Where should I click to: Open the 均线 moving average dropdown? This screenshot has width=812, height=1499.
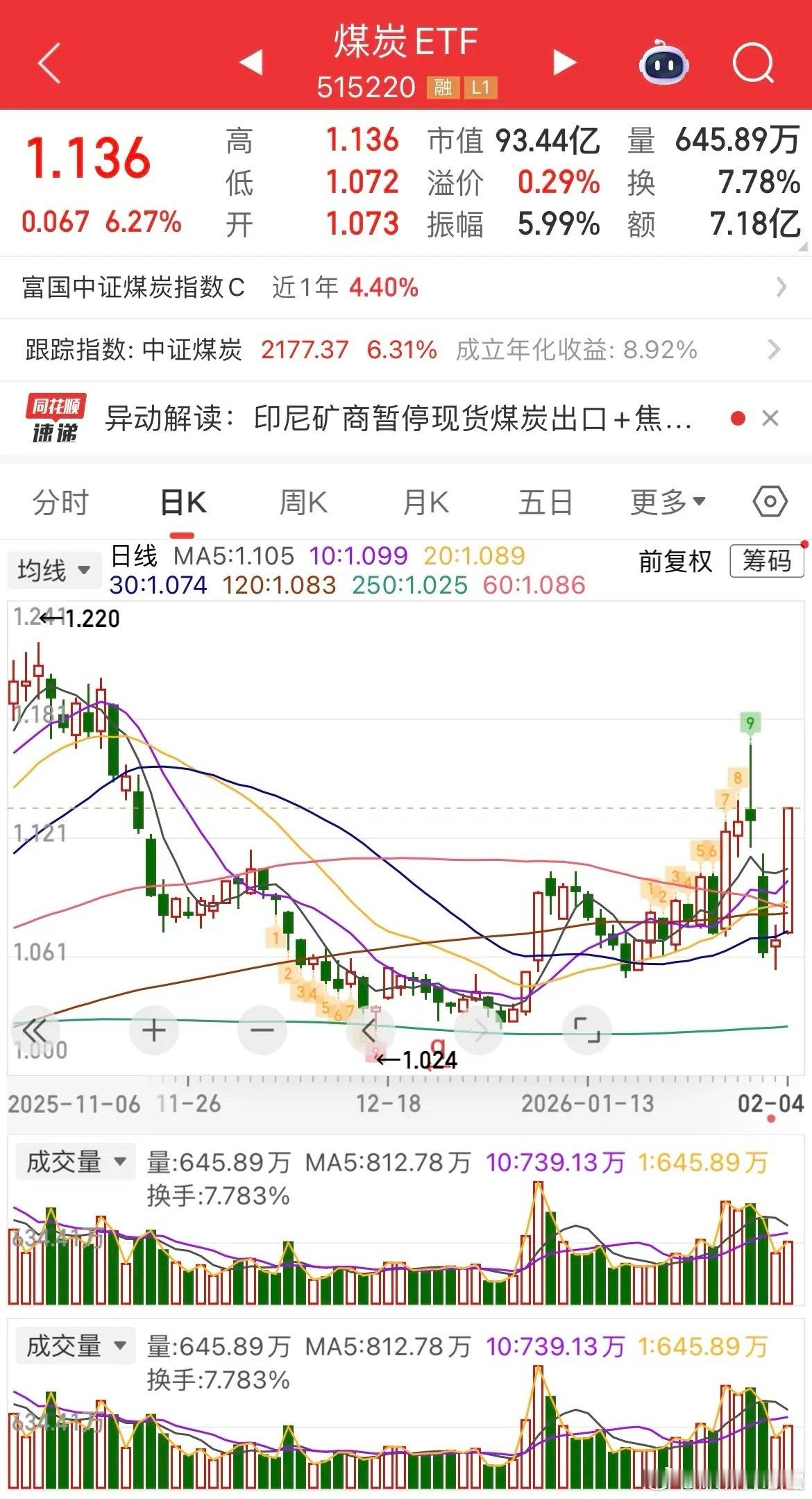tap(53, 570)
